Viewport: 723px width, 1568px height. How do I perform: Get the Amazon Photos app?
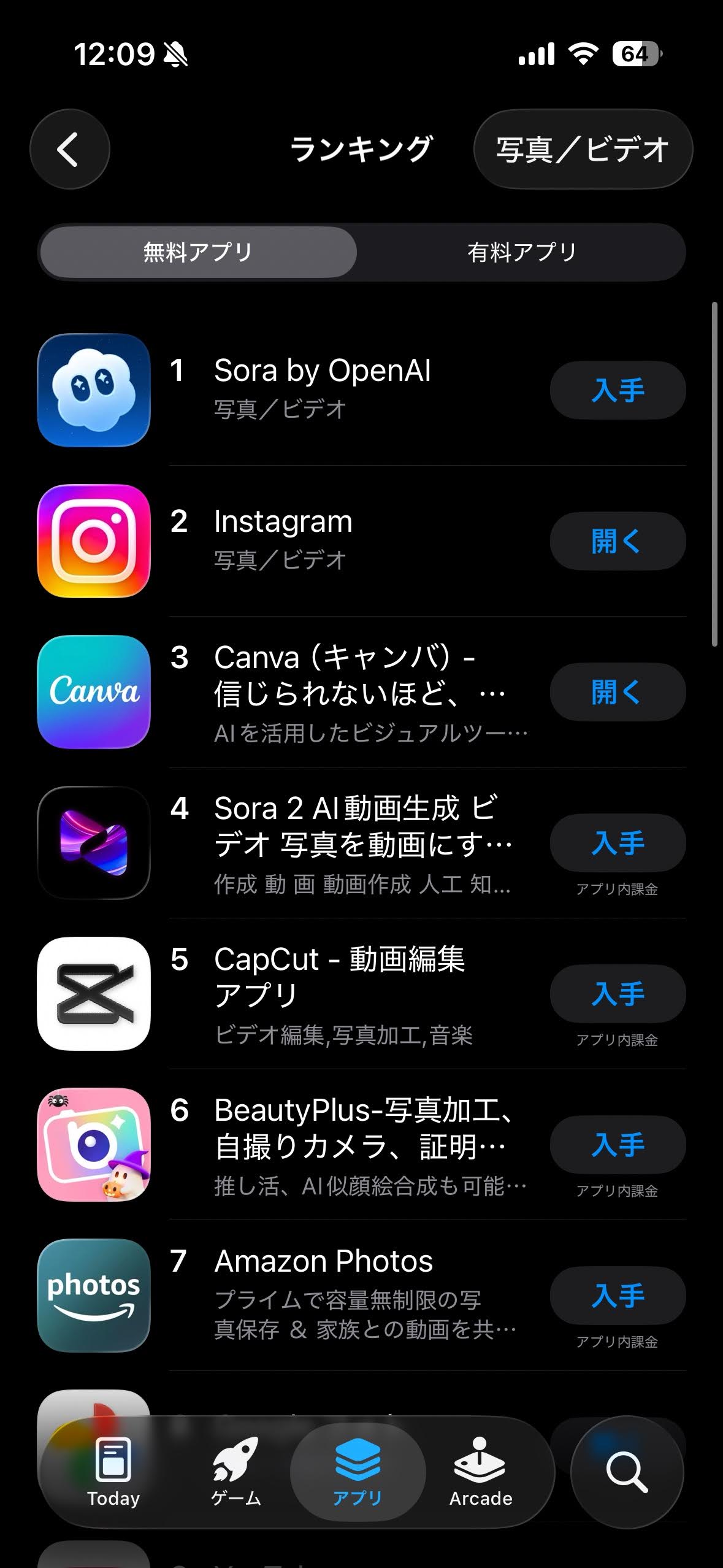coord(617,1296)
